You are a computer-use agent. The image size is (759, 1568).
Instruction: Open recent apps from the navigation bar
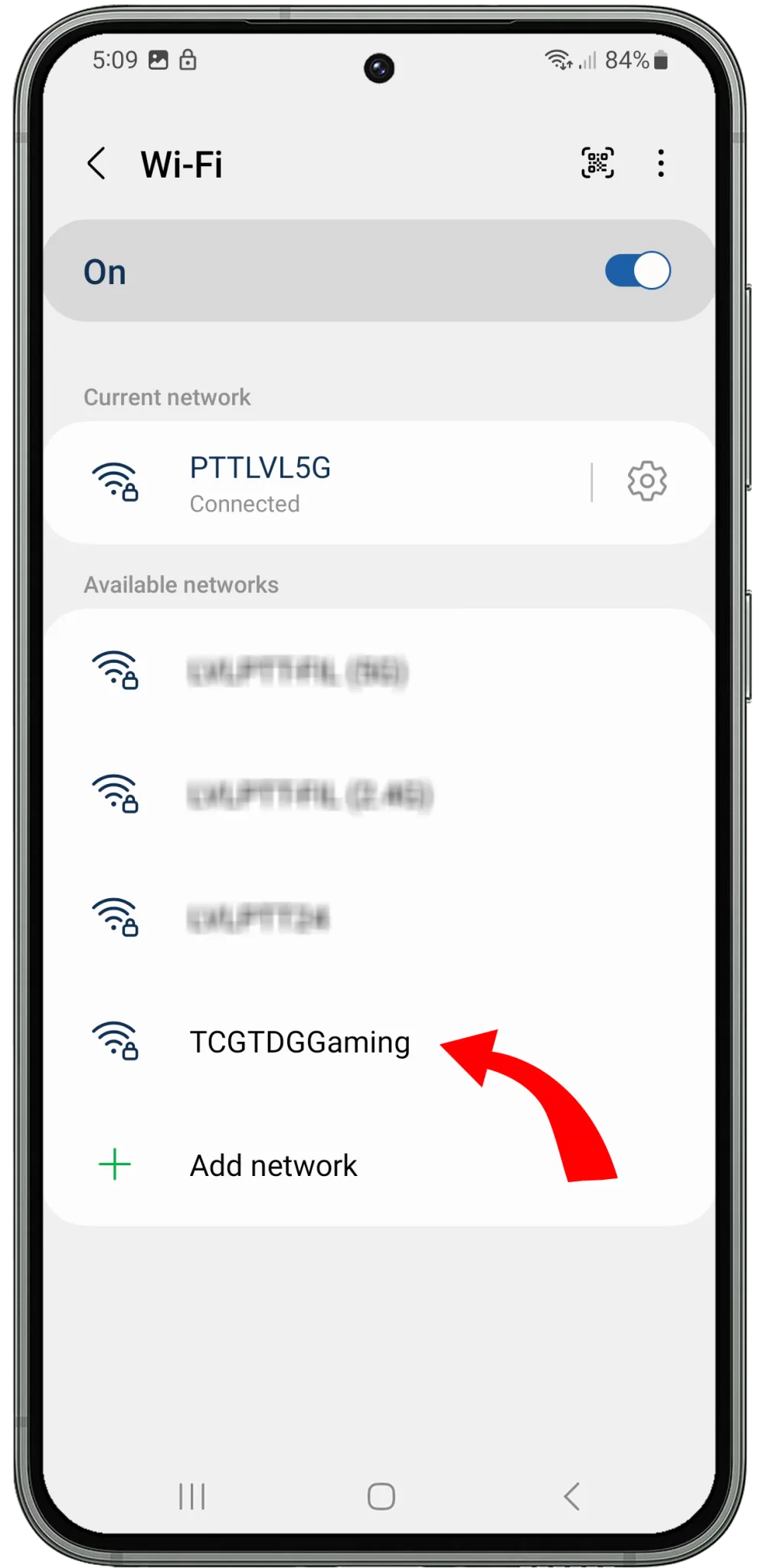[191, 1496]
